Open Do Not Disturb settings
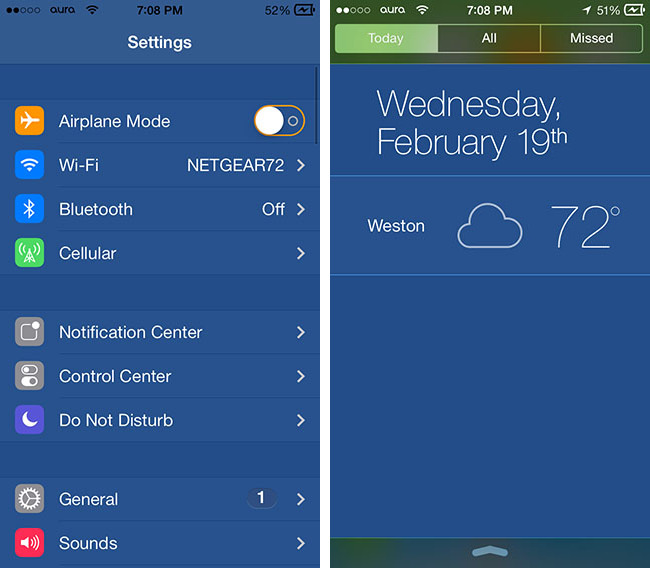The image size is (650, 568). point(160,421)
